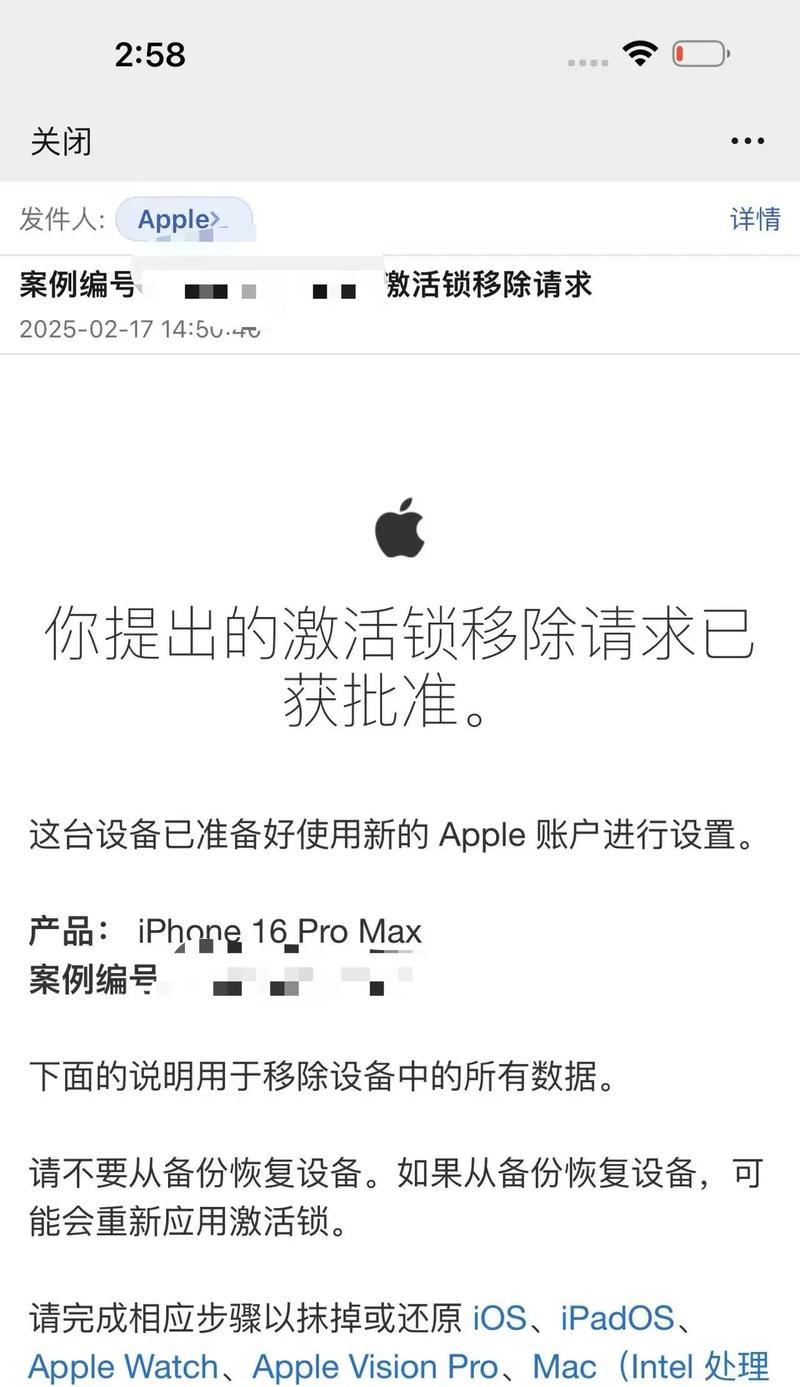Tap the more options (•••) icon
Image resolution: width=800 pixels, height=1387 pixels.
point(747,141)
